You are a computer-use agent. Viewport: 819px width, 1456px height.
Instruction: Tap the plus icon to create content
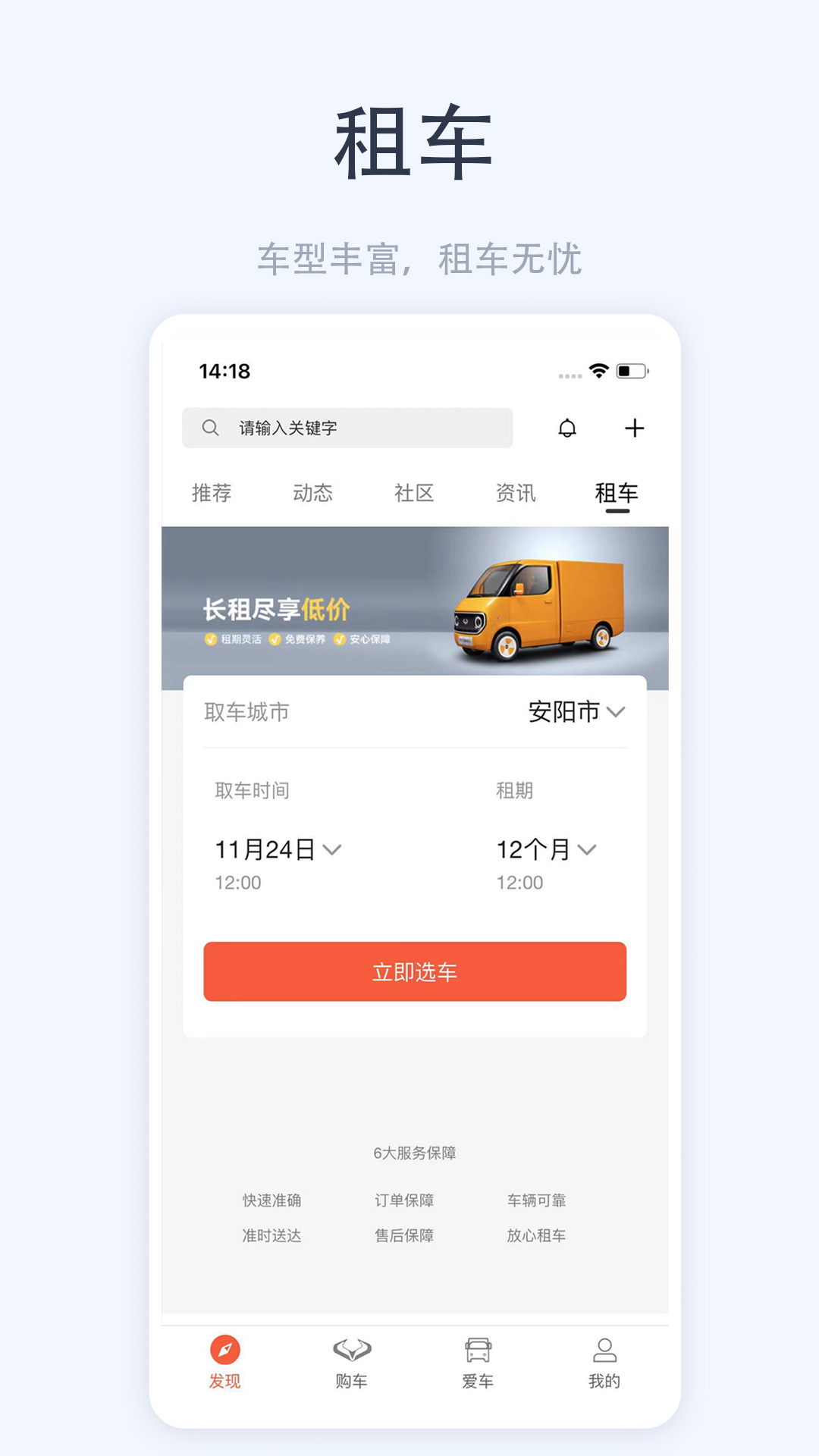[635, 427]
